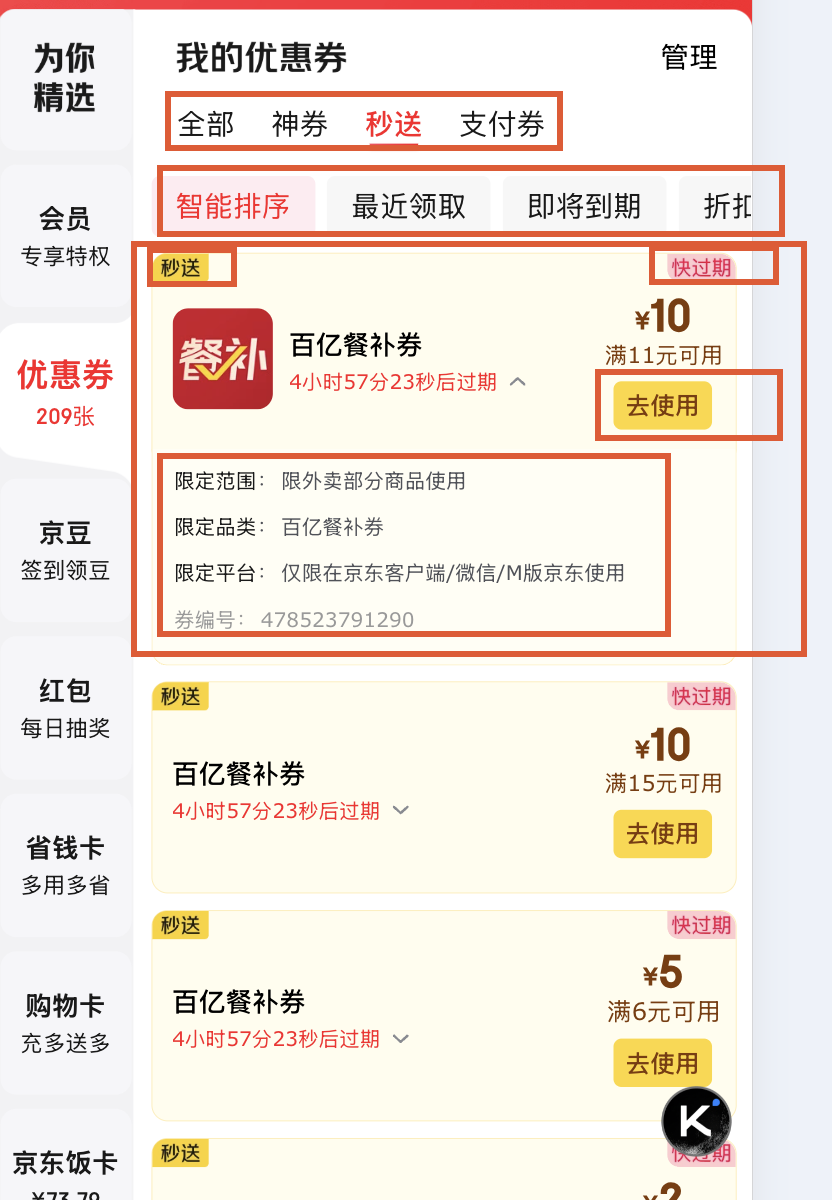Expand details of the 满6元 coupon

click(401, 1039)
